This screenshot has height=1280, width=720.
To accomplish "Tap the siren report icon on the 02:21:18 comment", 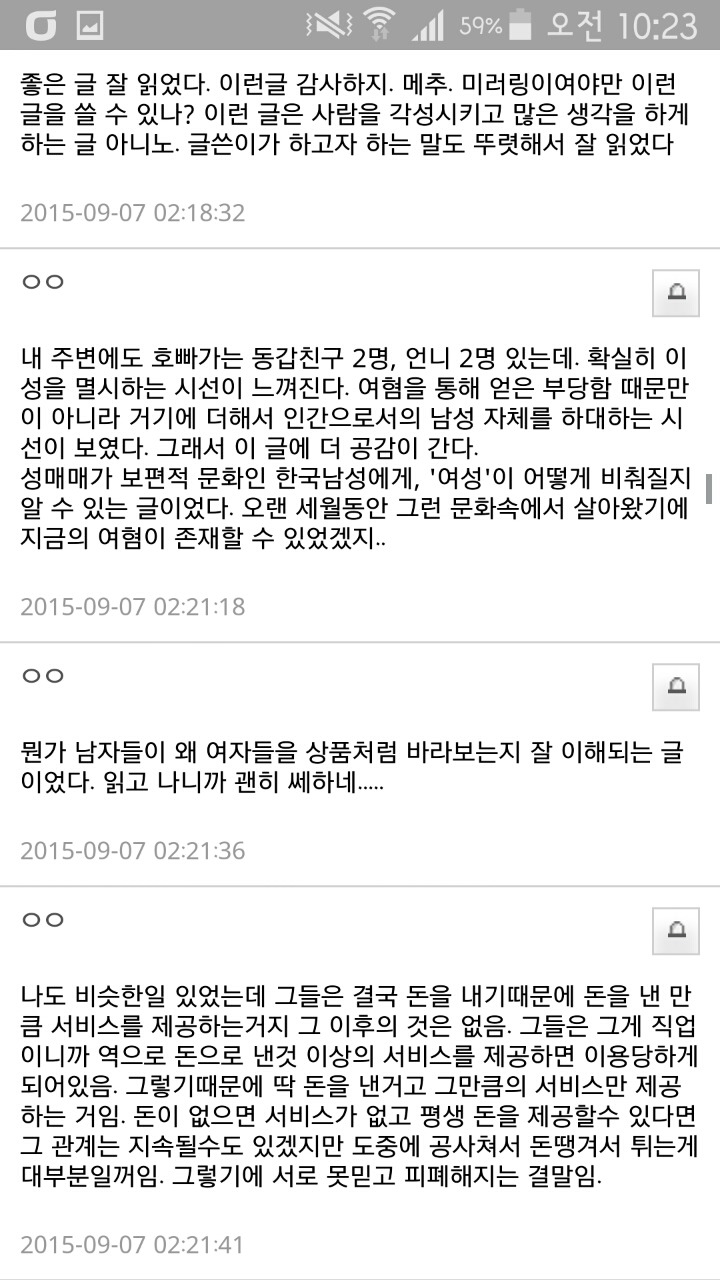I will click(x=676, y=292).
